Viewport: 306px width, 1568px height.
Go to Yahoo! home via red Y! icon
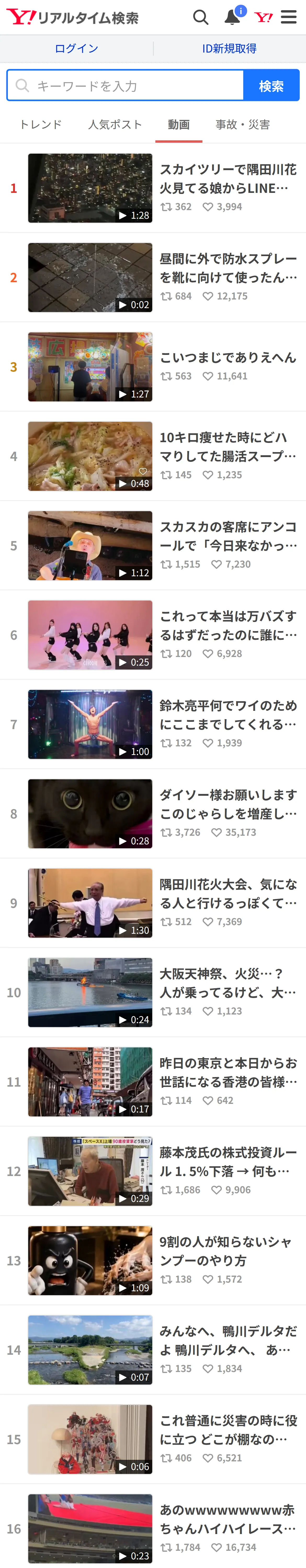(263, 17)
